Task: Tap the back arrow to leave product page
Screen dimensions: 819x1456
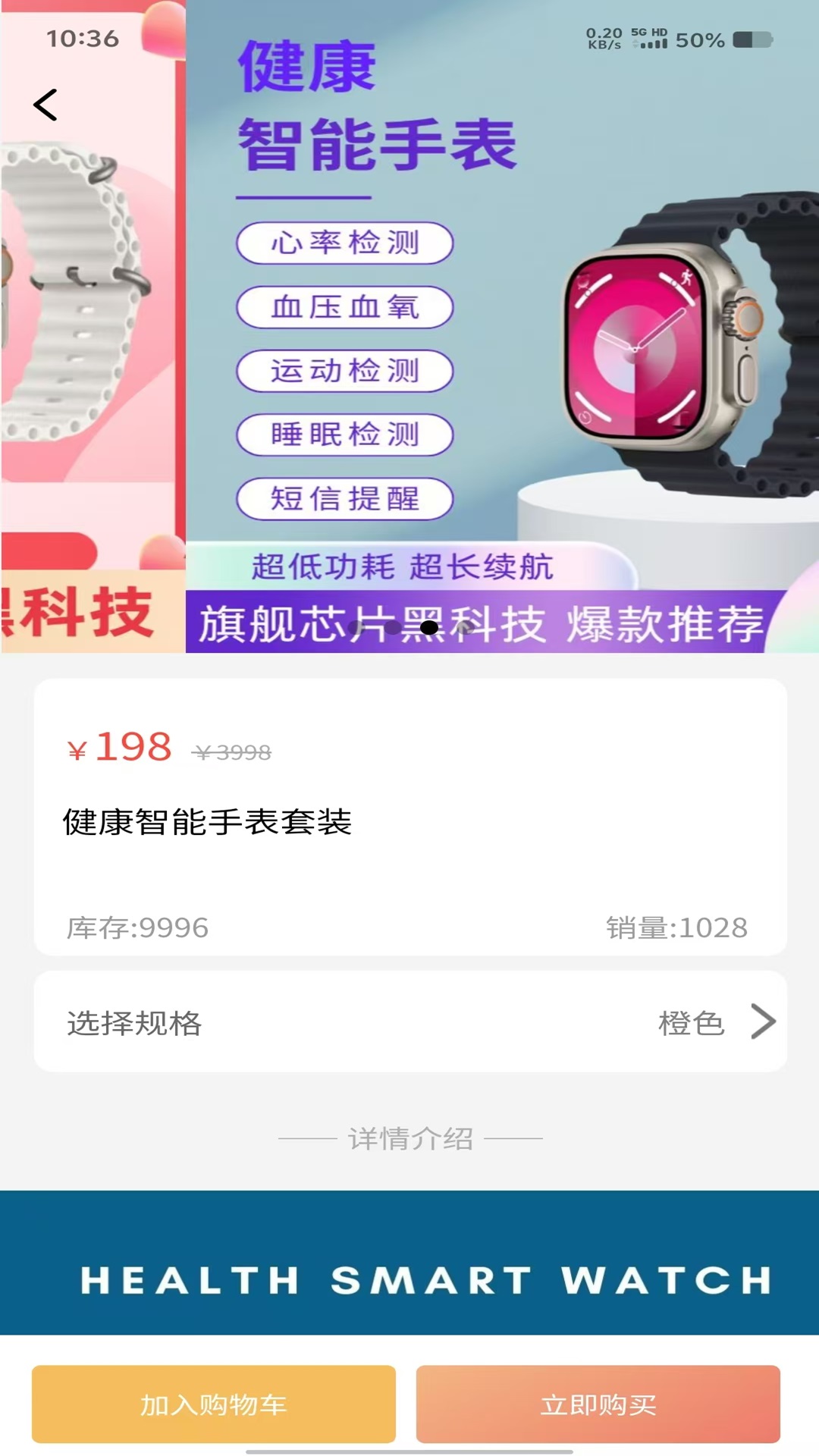Action: point(45,105)
